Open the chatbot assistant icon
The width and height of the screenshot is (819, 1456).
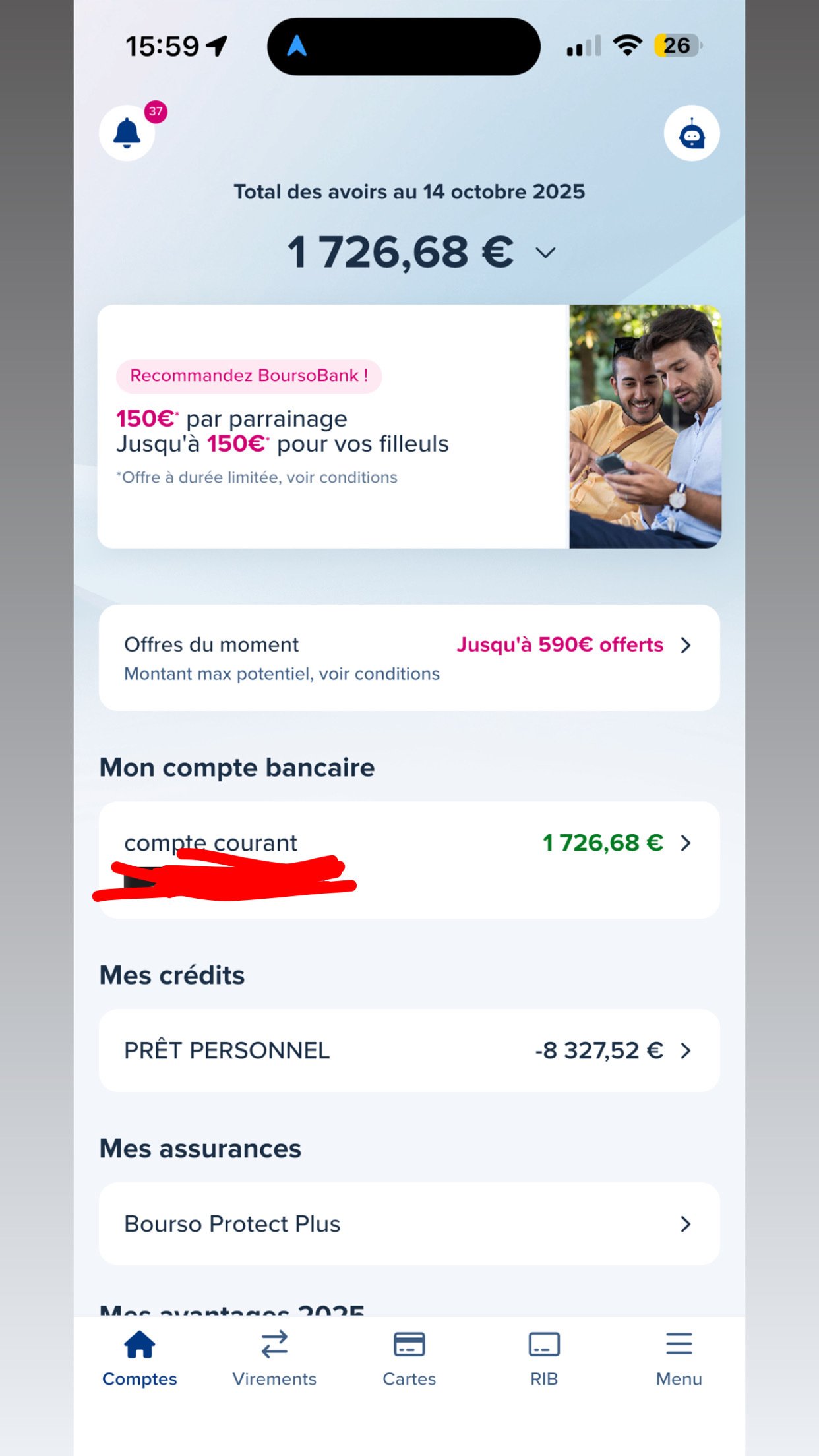691,133
